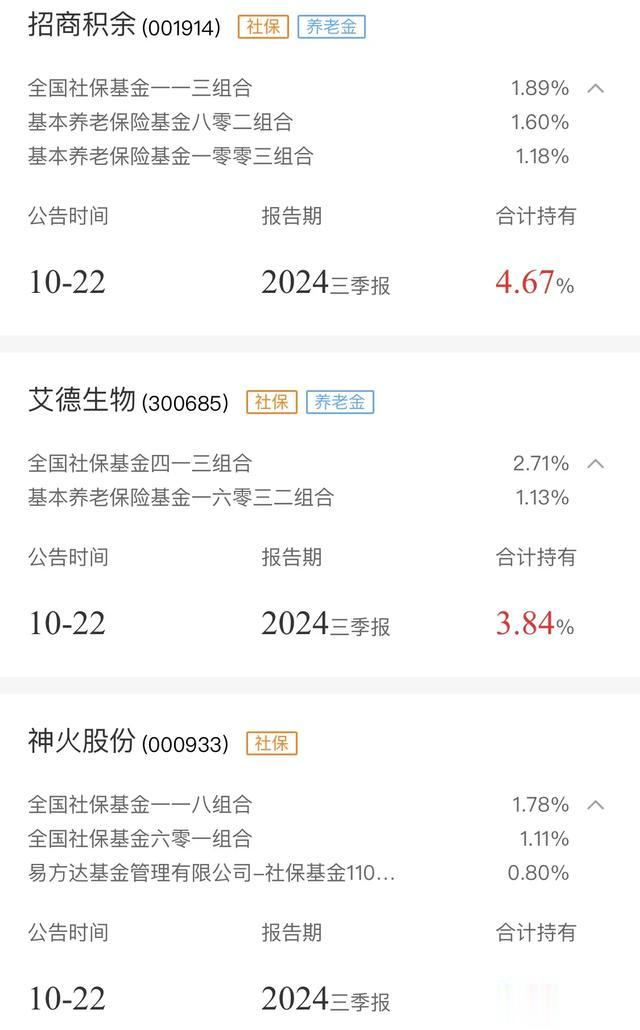
Task: Collapse the holder list for 招商积余
Action: (595, 88)
